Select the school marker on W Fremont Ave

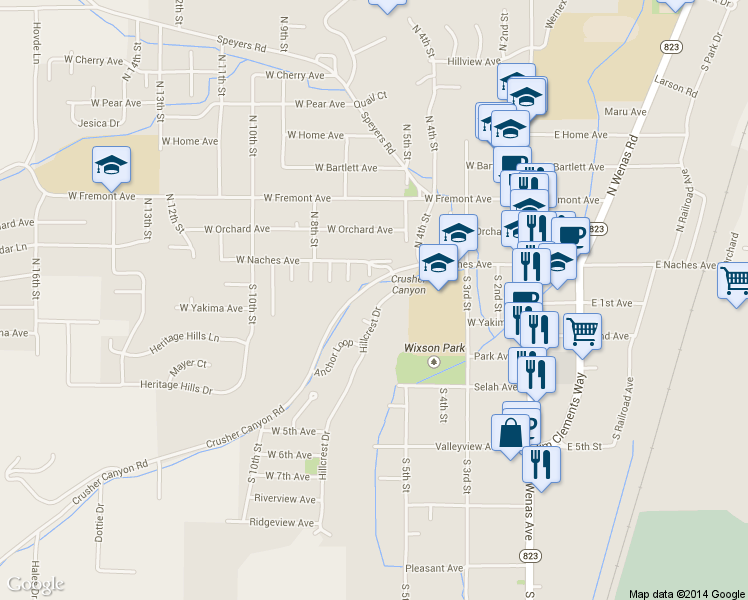(111, 165)
